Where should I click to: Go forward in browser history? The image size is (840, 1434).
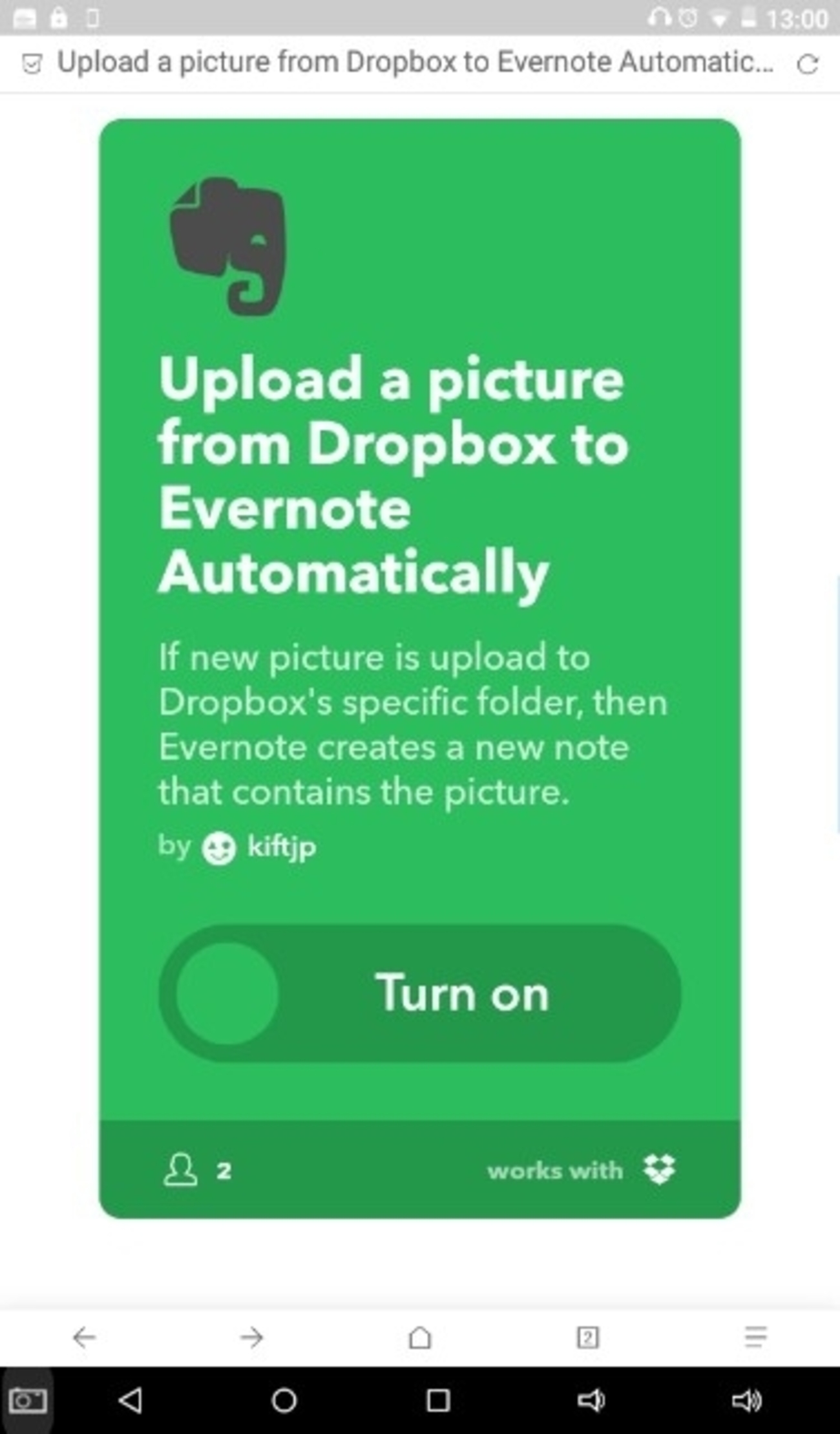point(251,1336)
